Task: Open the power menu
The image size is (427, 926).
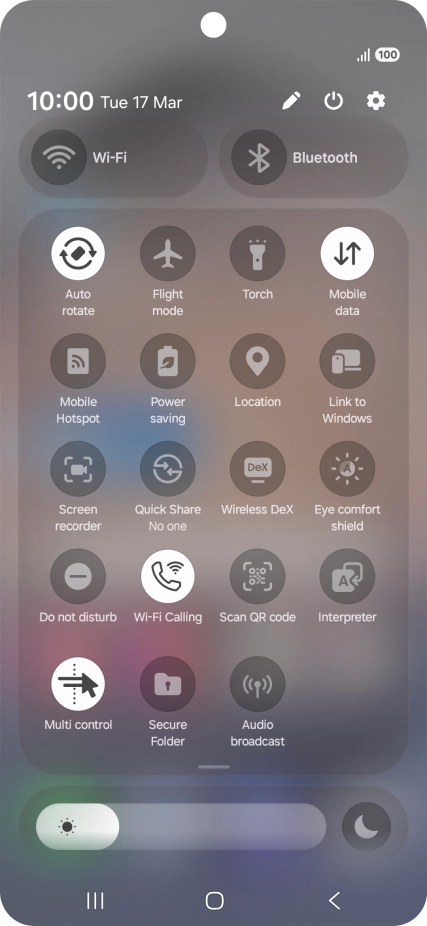Action: coord(333,101)
